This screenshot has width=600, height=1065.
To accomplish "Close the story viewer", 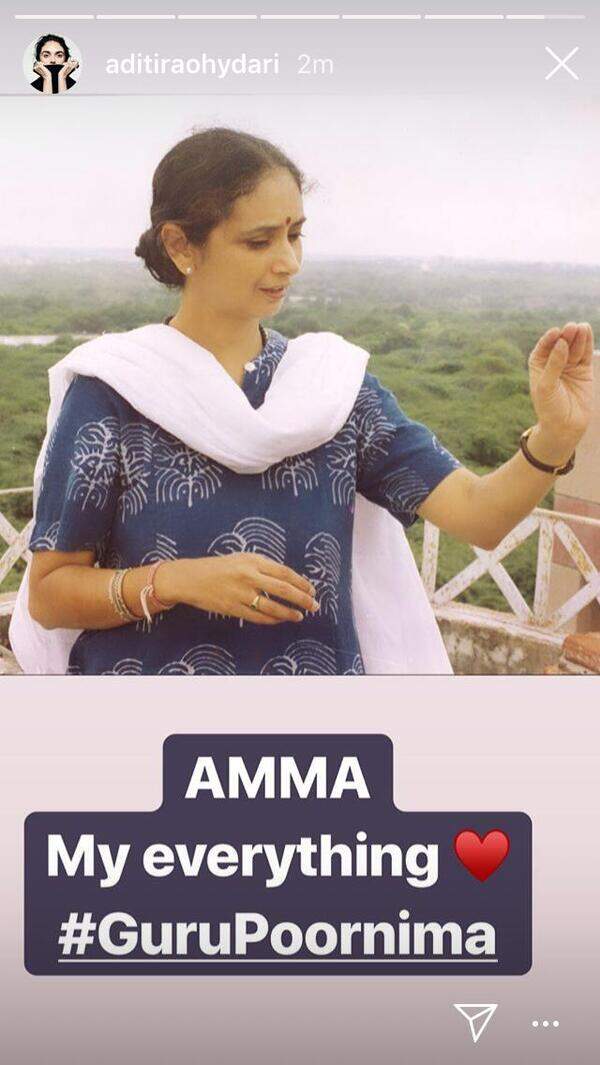I will click(x=561, y=64).
